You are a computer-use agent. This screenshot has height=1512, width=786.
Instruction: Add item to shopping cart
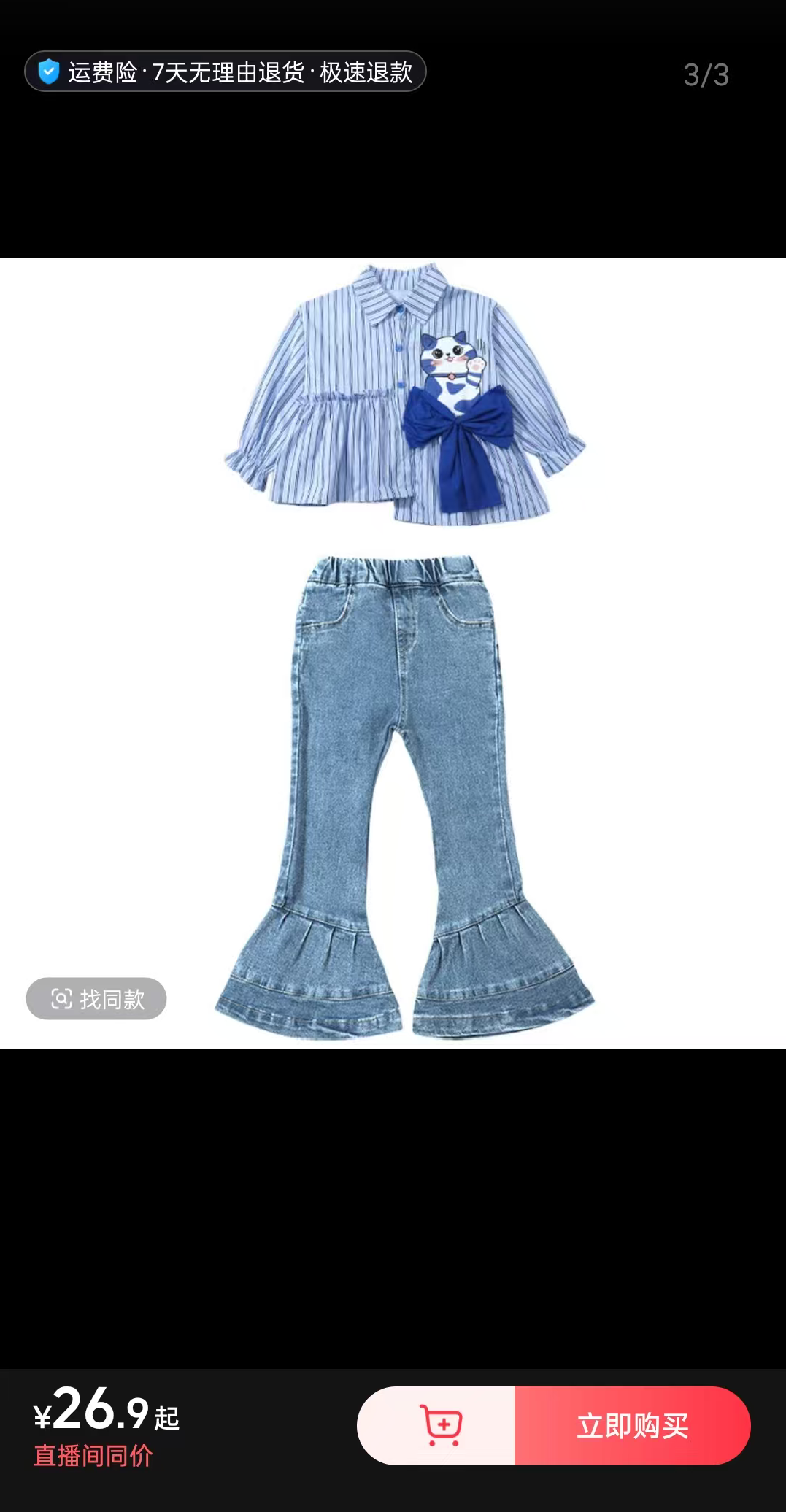(436, 1425)
